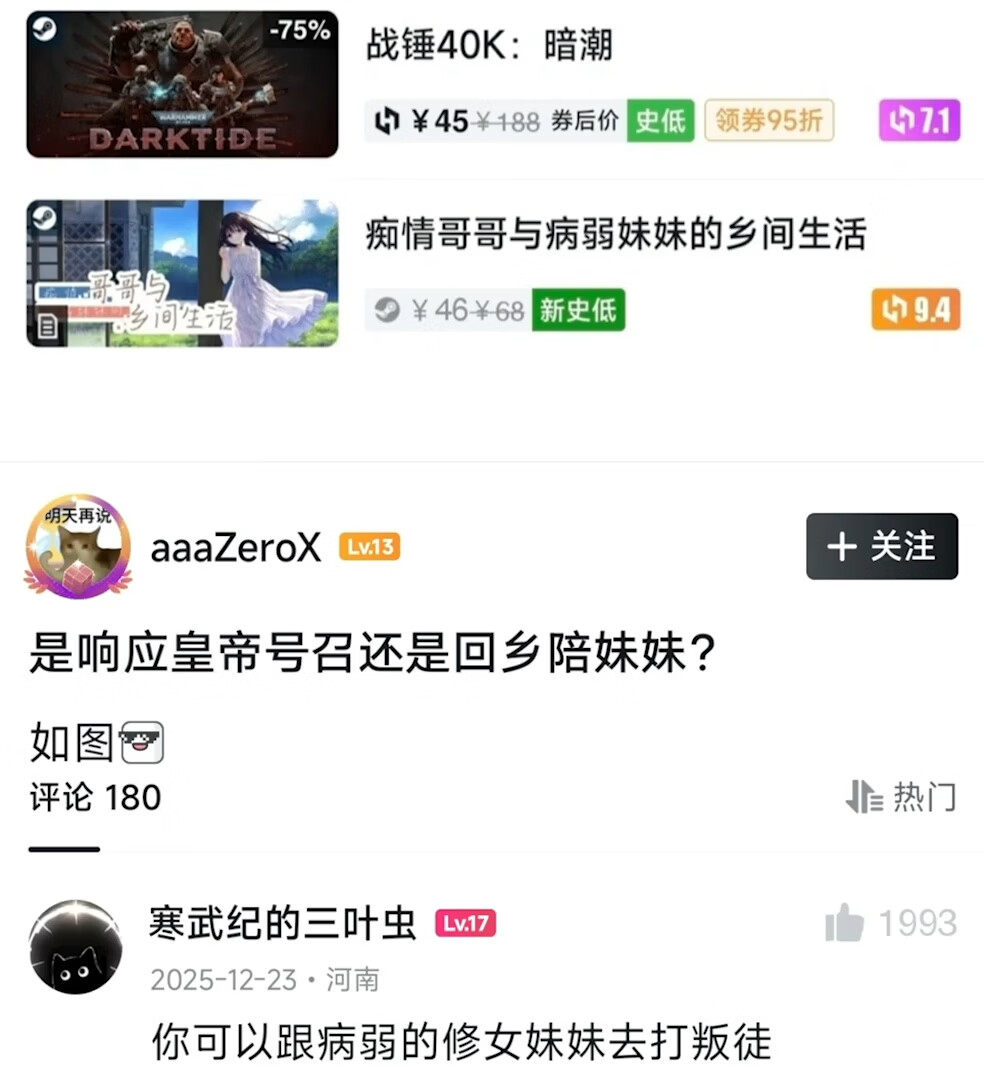Viewport: 984px width, 1080px height.
Task: Click the purple 7.1 rating badge icon
Action: click(904, 120)
